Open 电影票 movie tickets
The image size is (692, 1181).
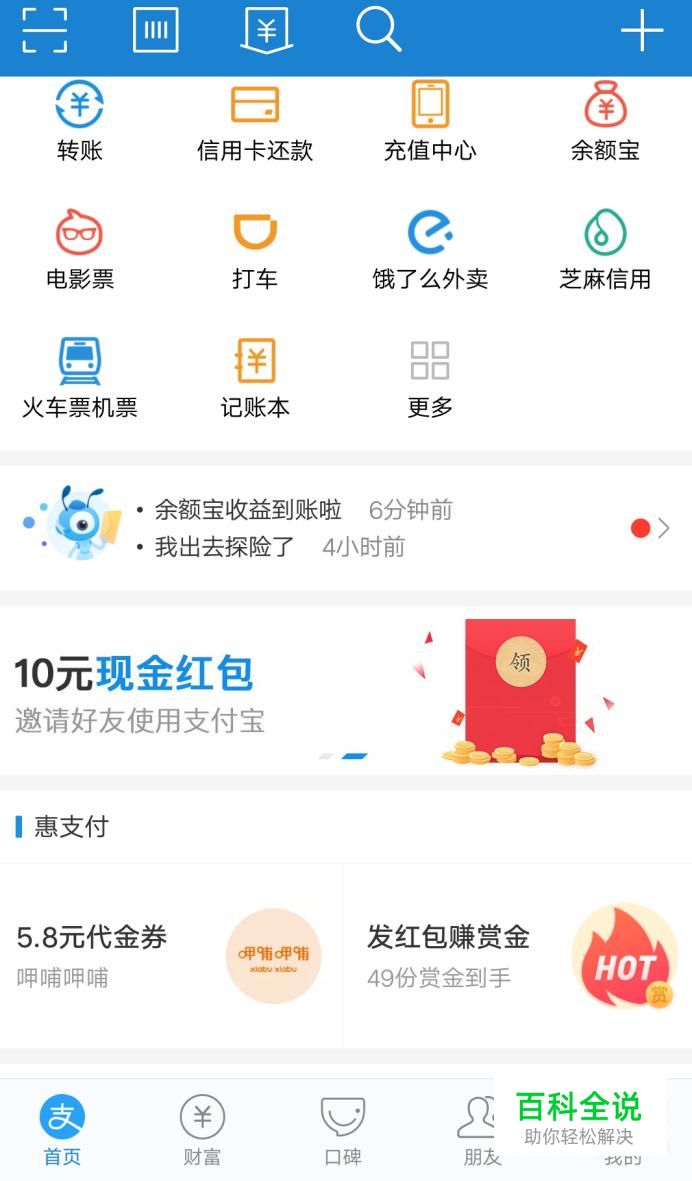pos(80,250)
